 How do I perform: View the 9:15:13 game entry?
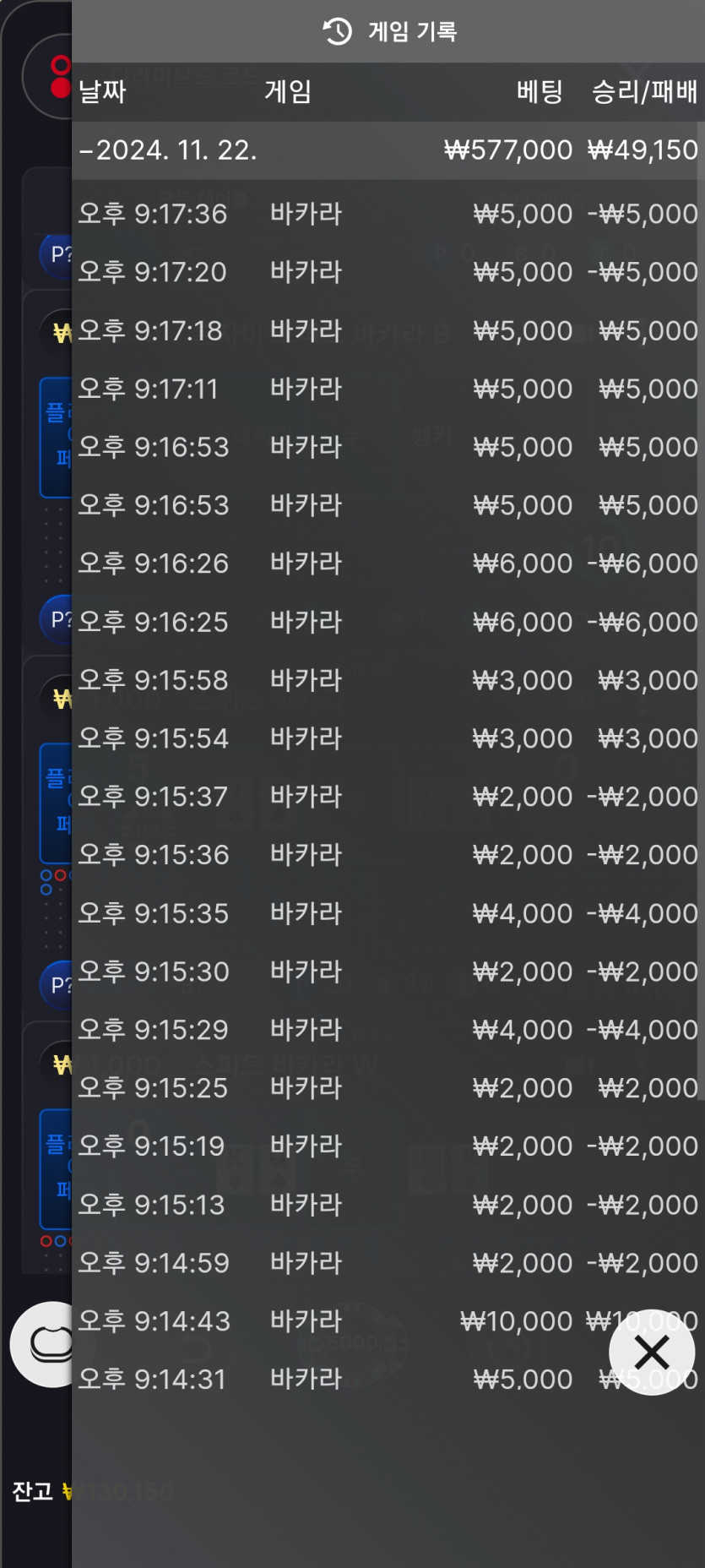388,1205
